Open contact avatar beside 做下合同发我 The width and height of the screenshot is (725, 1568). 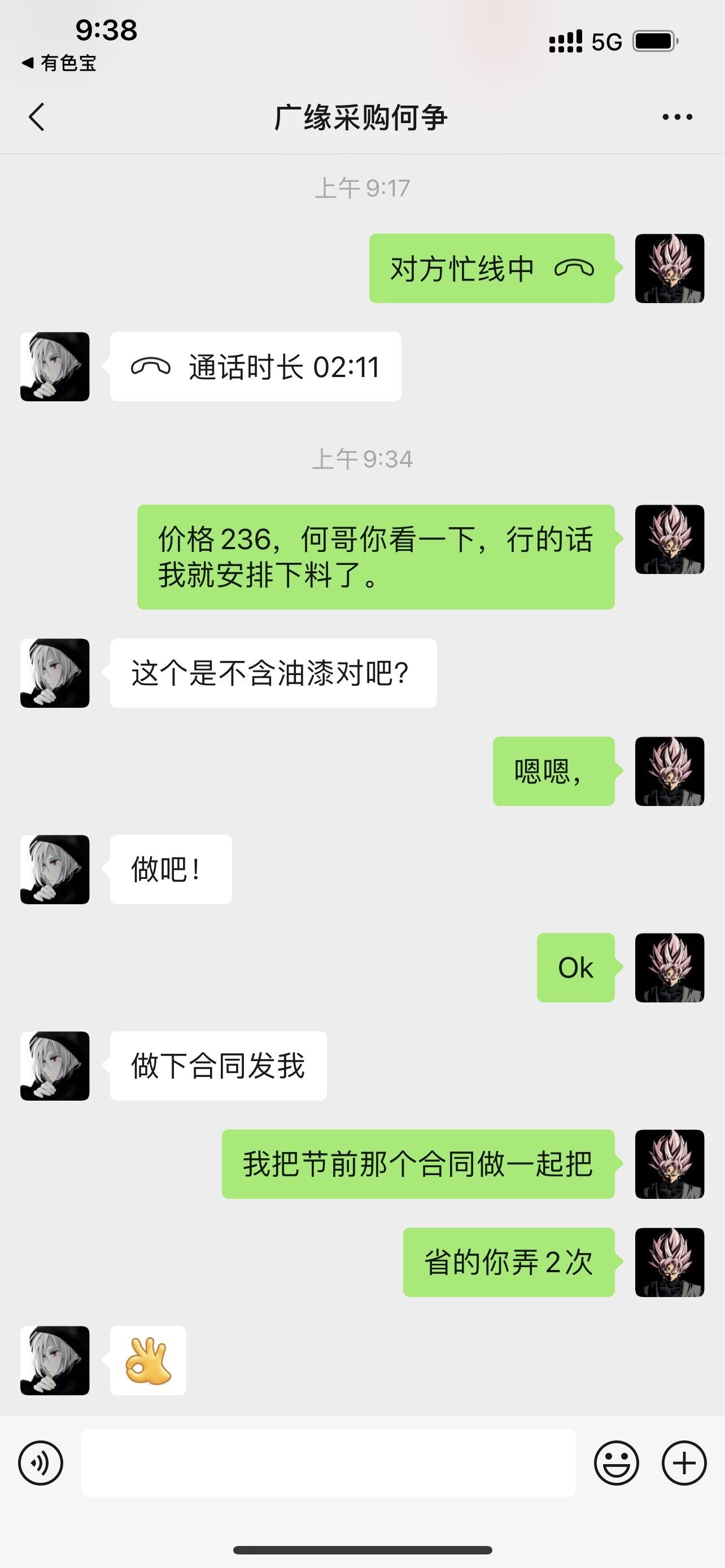pyautogui.click(x=55, y=1066)
